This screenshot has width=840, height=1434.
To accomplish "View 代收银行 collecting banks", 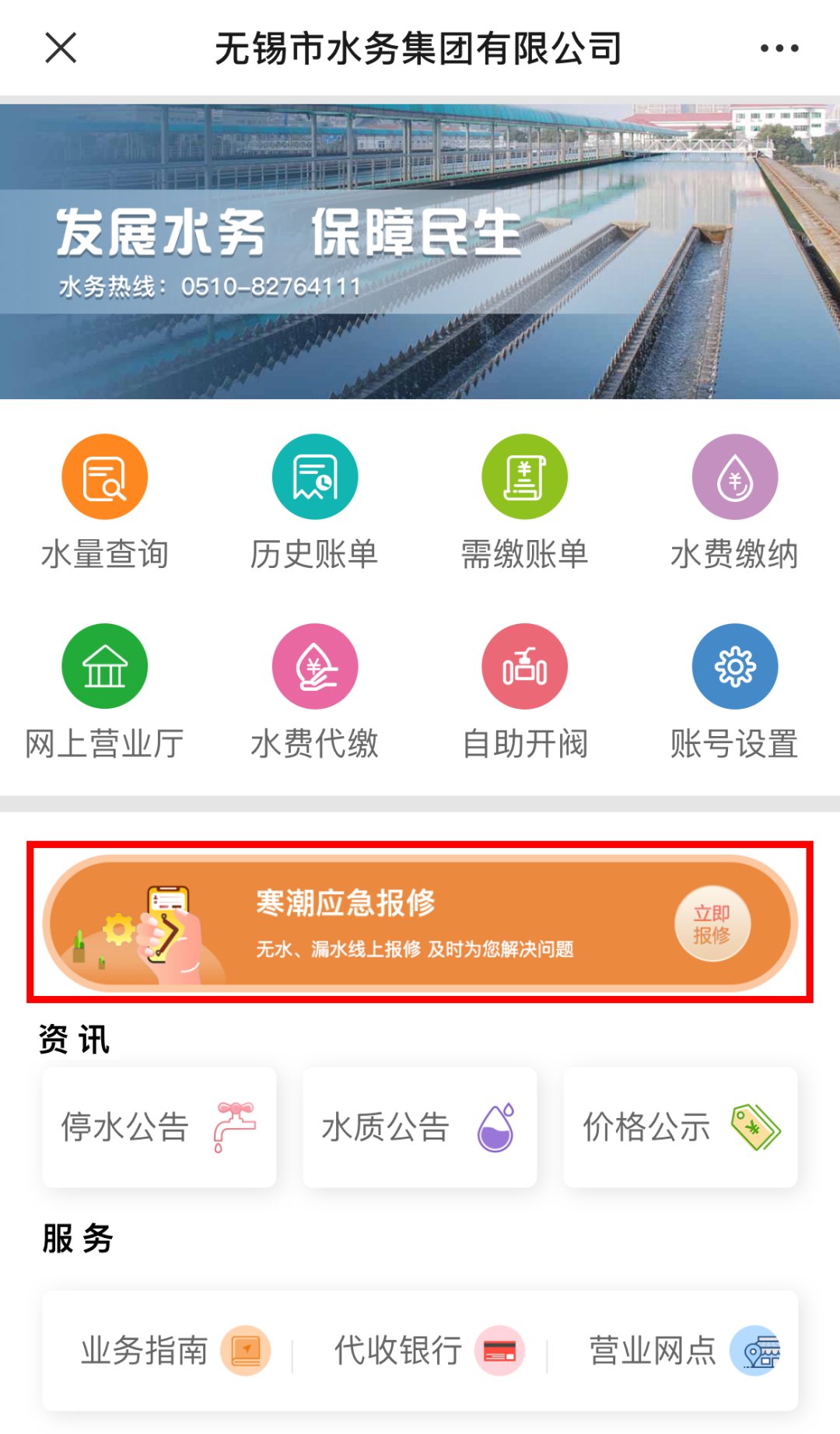I will tap(428, 1351).
